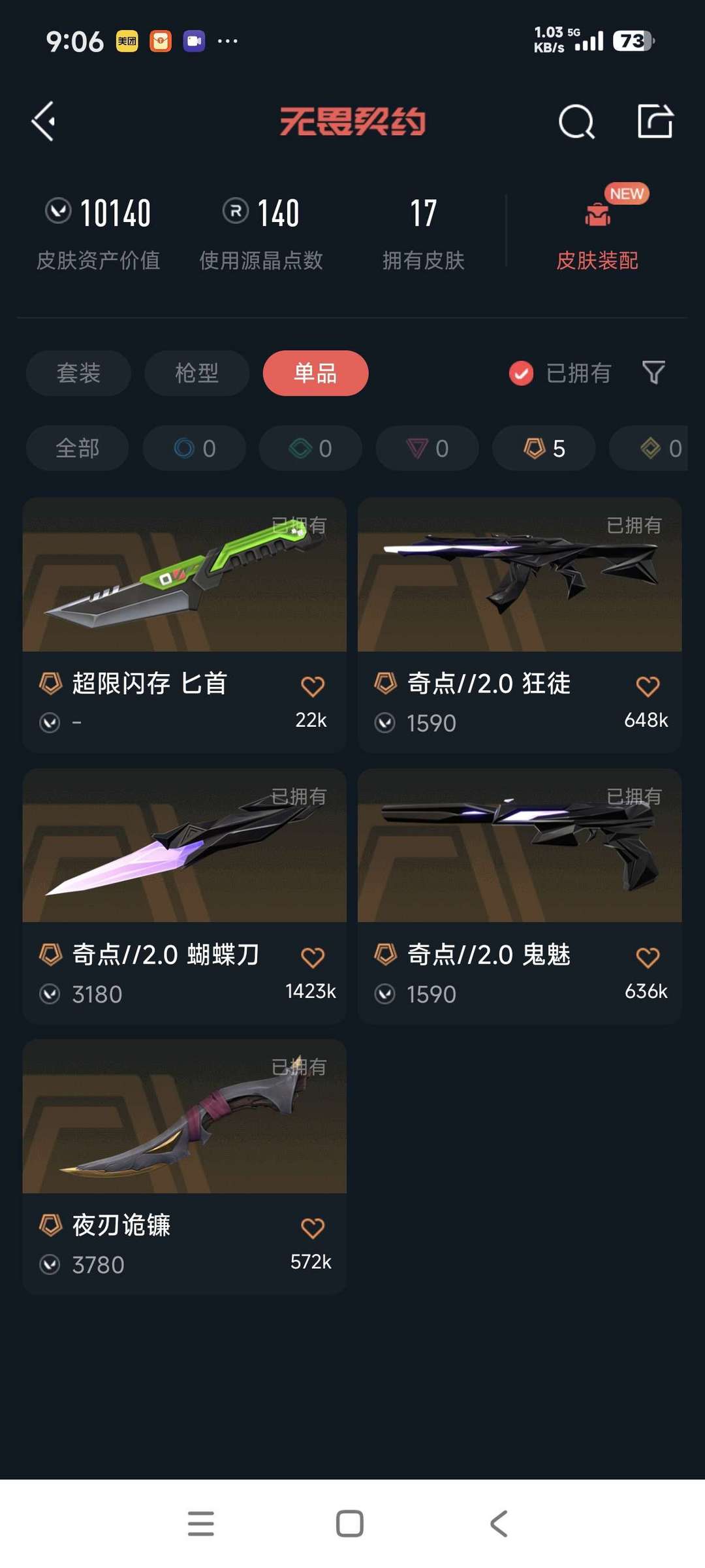This screenshot has height=1568, width=705.
Task: Favorite the 超限闪存 匕首 skin
Action: (313, 683)
